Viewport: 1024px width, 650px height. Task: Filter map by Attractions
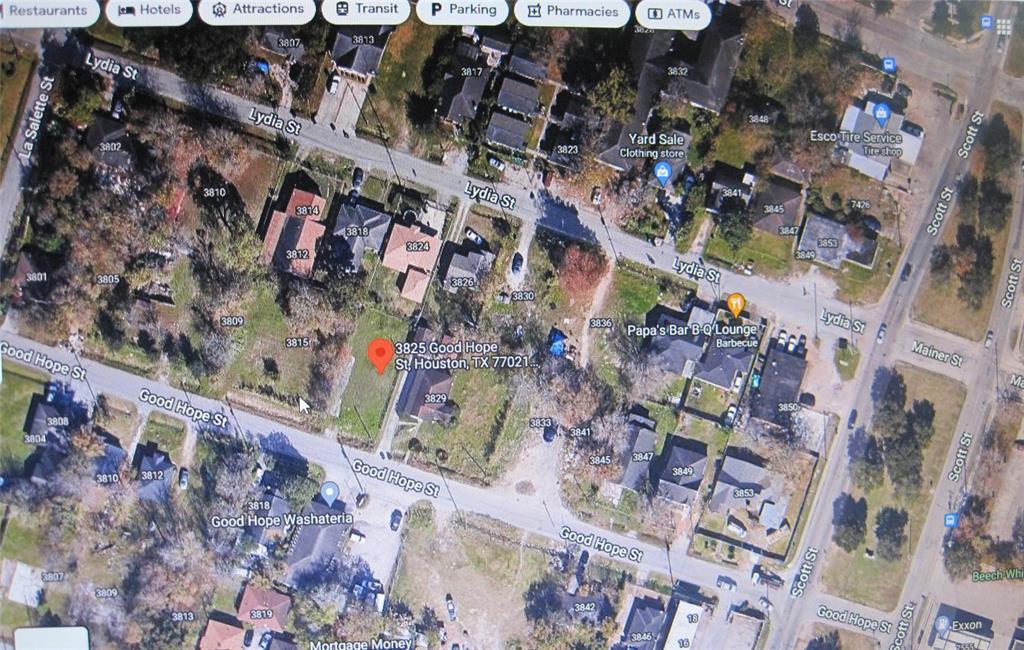click(257, 11)
